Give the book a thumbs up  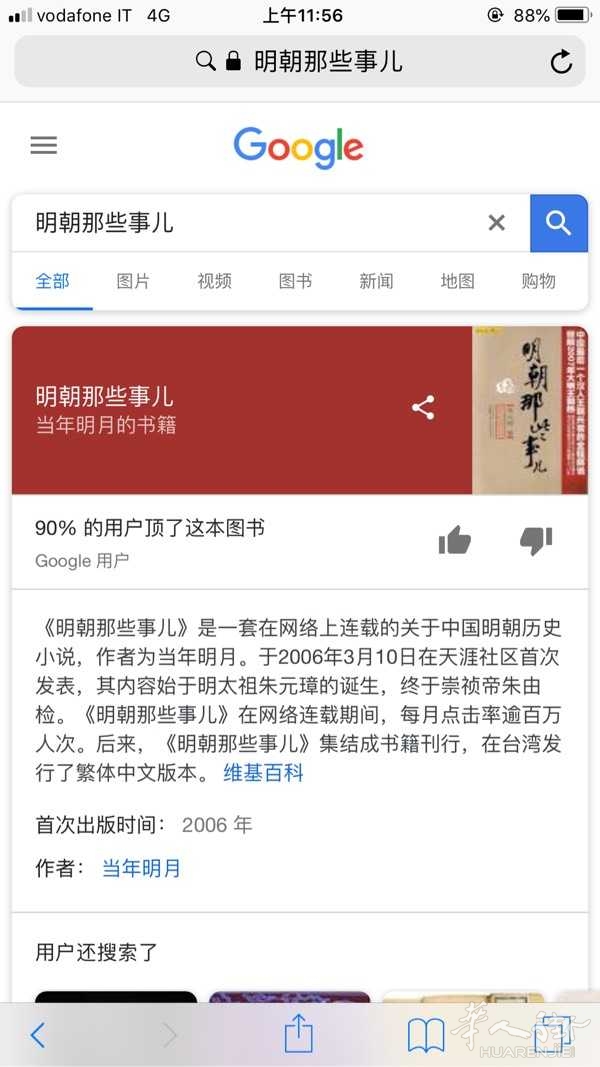click(454, 540)
